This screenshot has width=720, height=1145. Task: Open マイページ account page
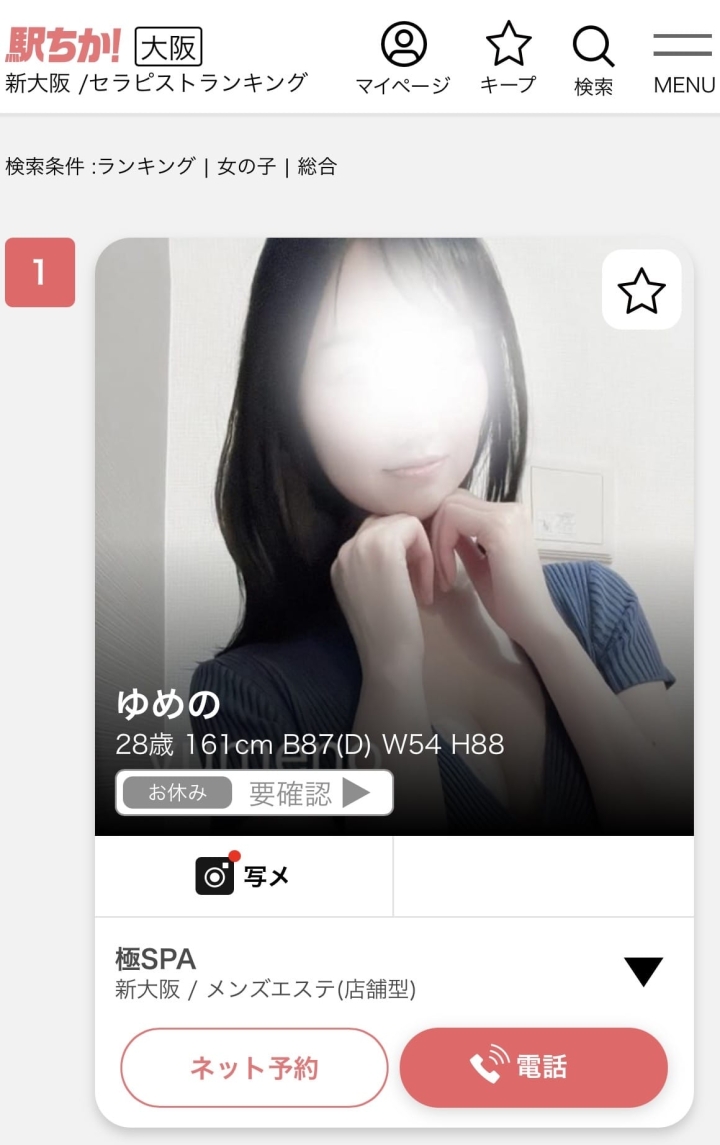(x=403, y=59)
